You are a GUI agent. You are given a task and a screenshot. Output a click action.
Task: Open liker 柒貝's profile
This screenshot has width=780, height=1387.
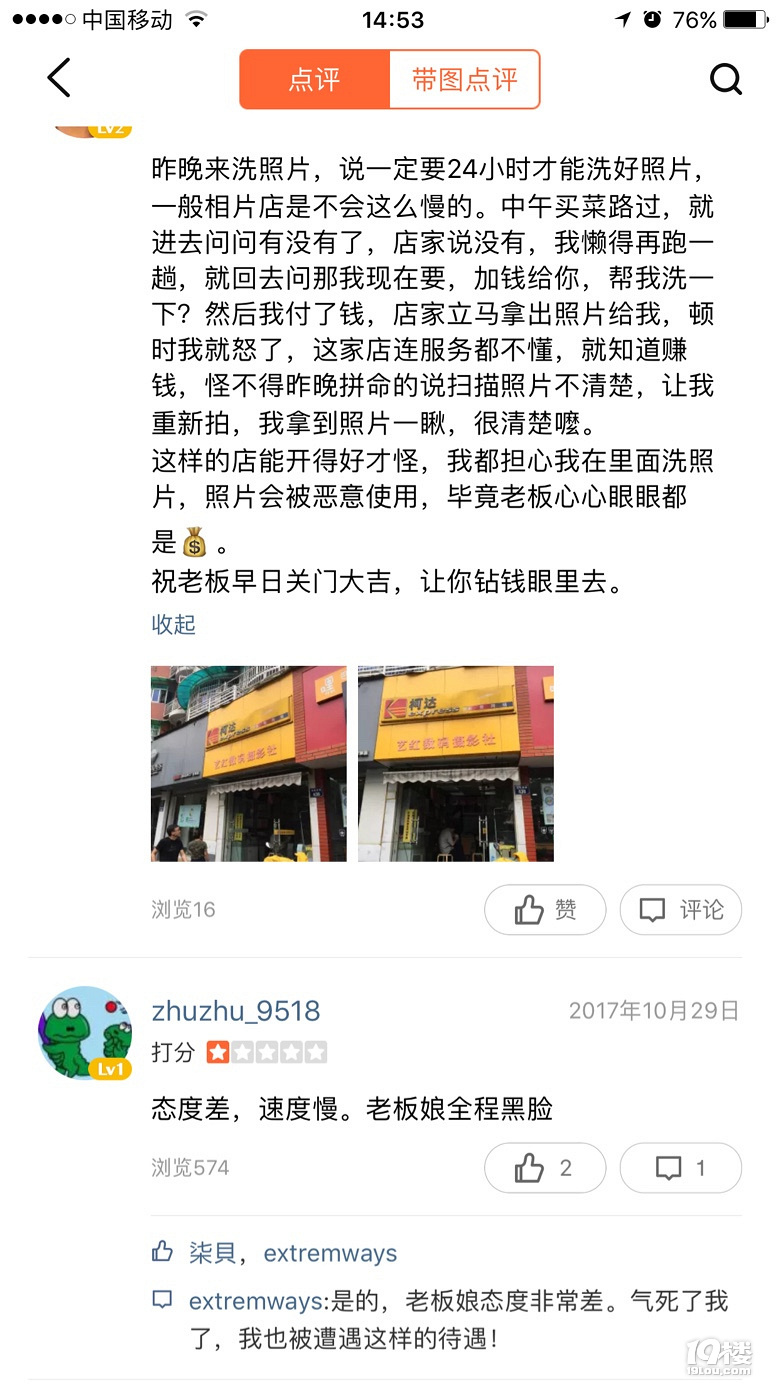point(212,1253)
